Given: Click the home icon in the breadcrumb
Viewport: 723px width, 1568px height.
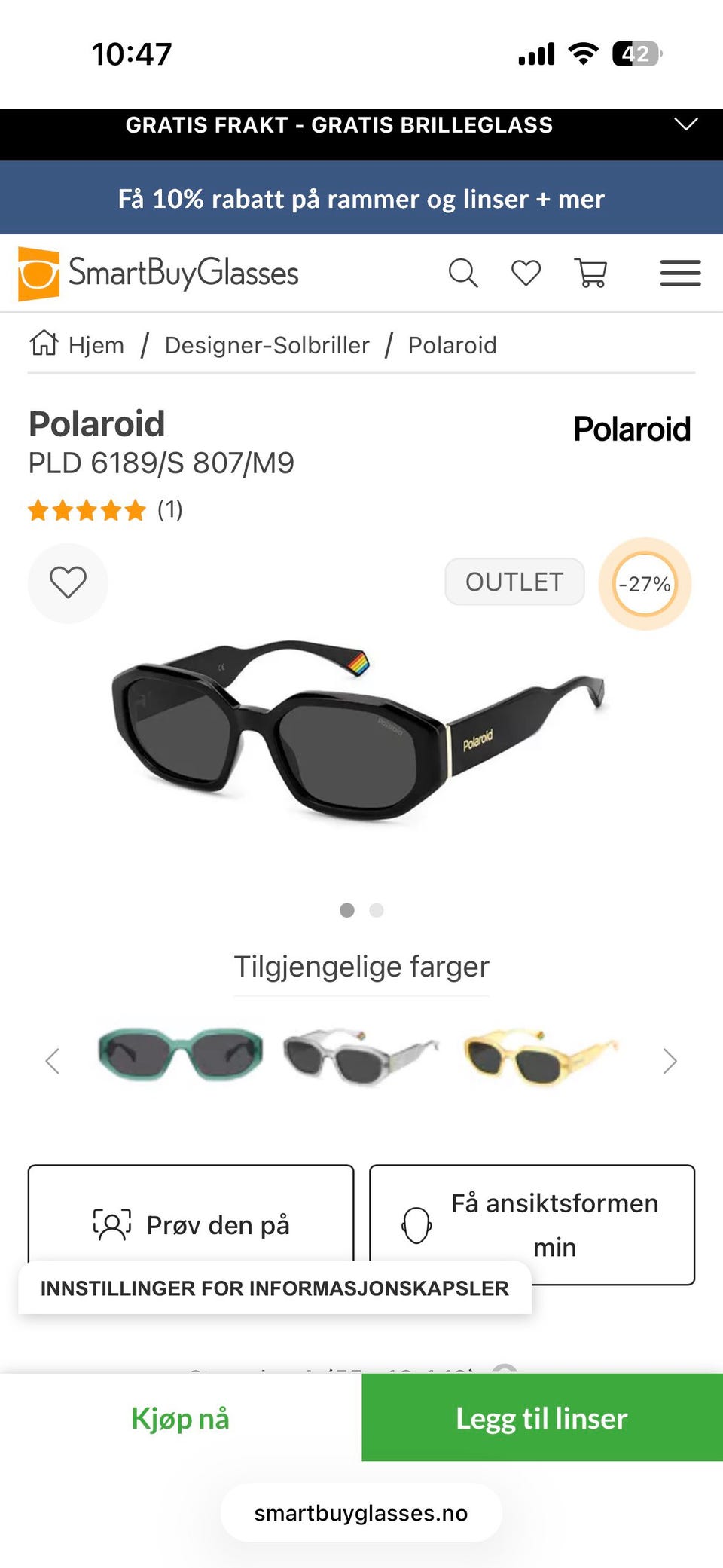Looking at the screenshot, I should [44, 344].
